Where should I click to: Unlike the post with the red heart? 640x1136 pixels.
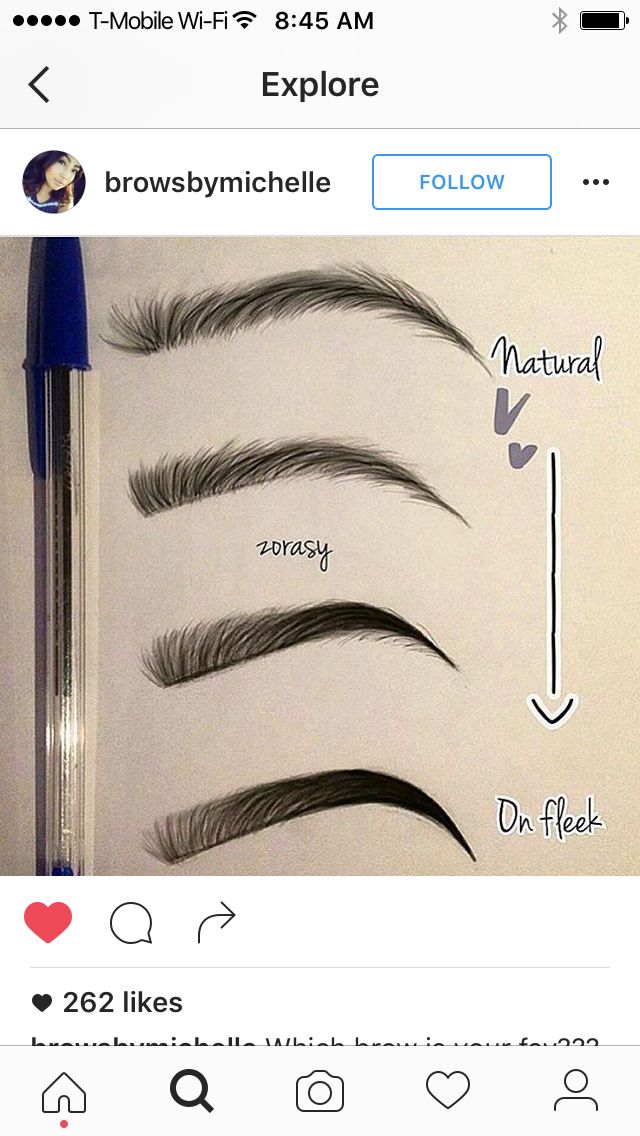point(48,922)
